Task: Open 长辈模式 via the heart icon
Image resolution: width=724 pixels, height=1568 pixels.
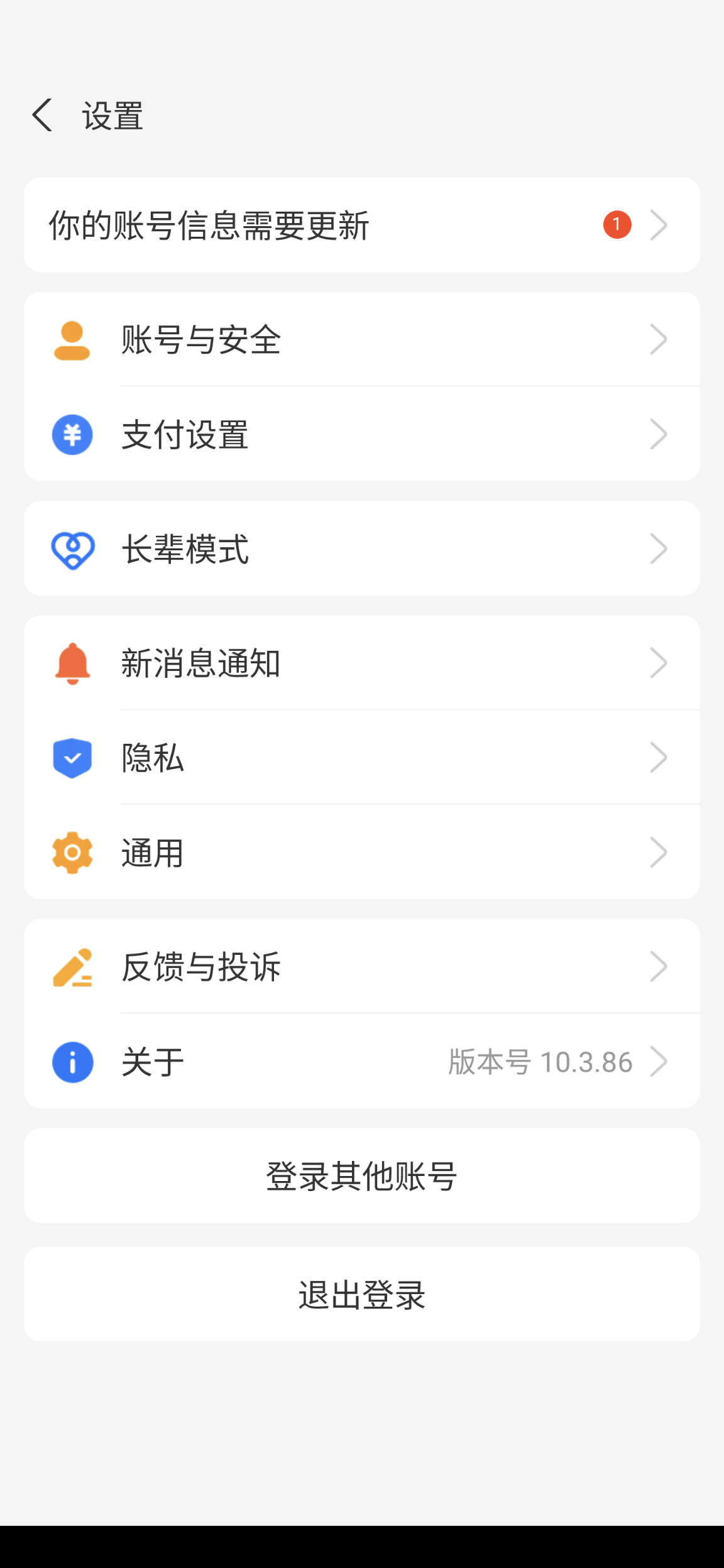Action: (72, 548)
